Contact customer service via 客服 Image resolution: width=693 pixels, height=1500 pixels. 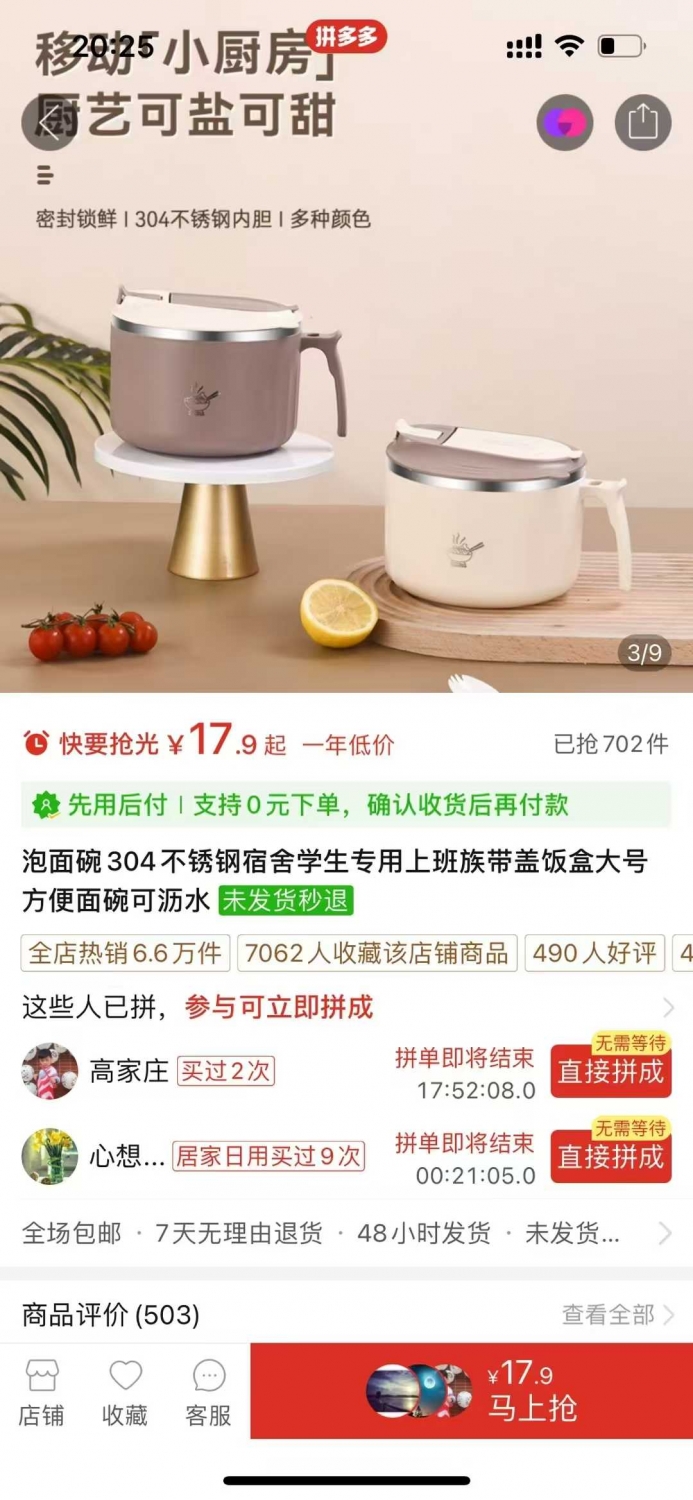[208, 1392]
